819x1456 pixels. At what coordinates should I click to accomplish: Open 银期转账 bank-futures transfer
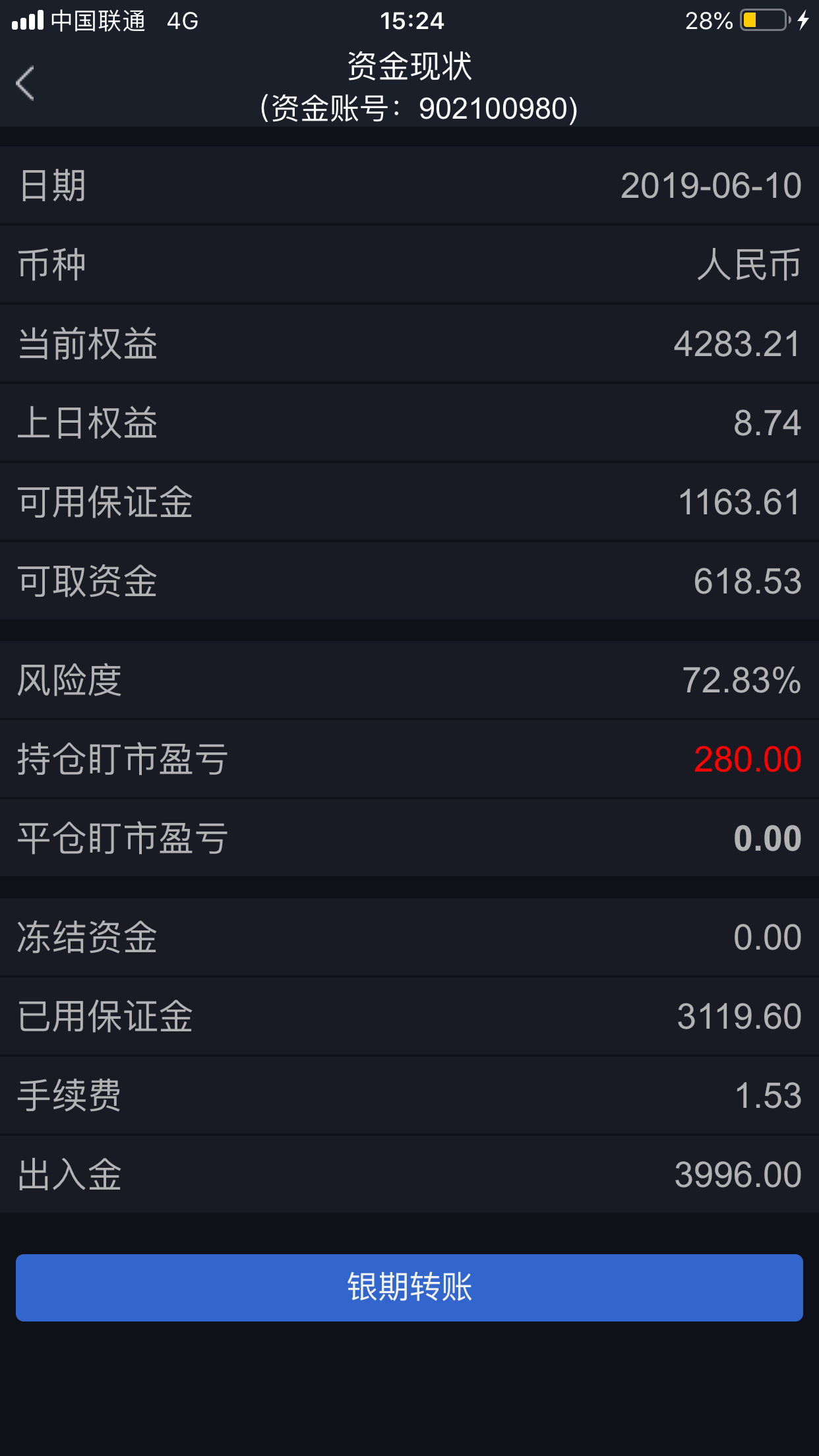pyautogui.click(x=409, y=1287)
